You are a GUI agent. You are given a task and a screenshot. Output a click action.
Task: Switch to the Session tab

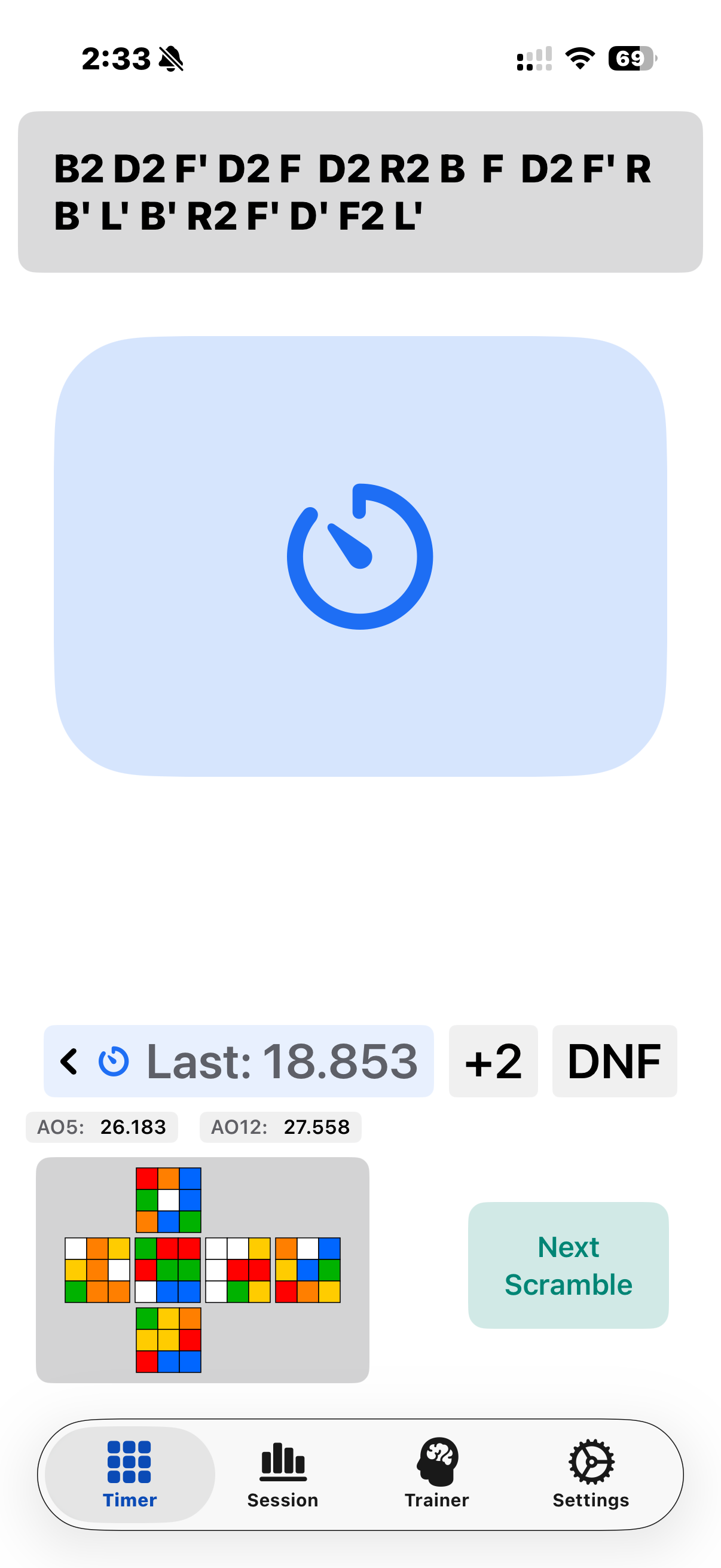click(x=282, y=1474)
